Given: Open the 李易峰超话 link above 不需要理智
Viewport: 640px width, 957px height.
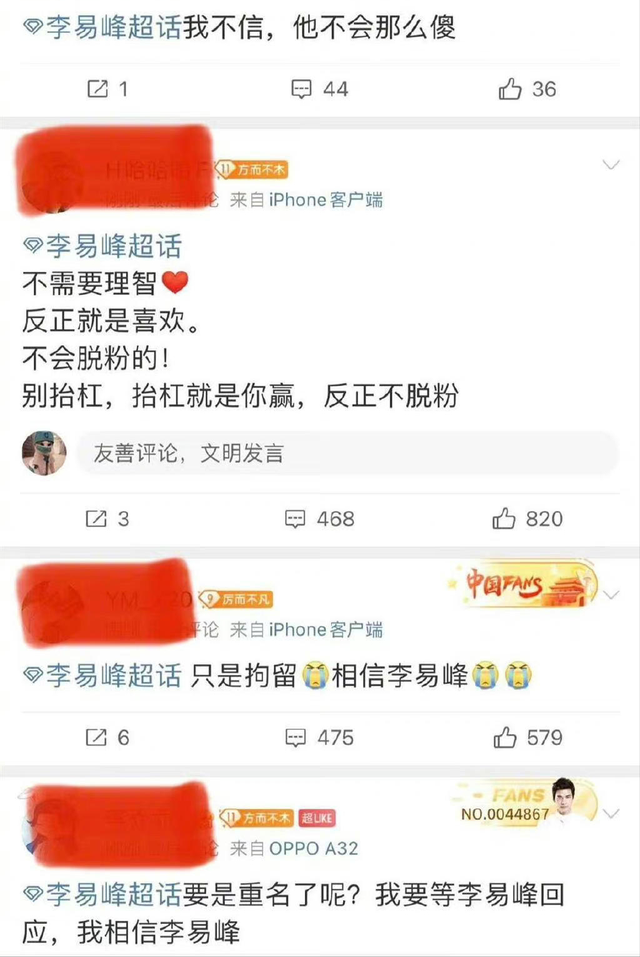Looking at the screenshot, I should tap(102, 246).
